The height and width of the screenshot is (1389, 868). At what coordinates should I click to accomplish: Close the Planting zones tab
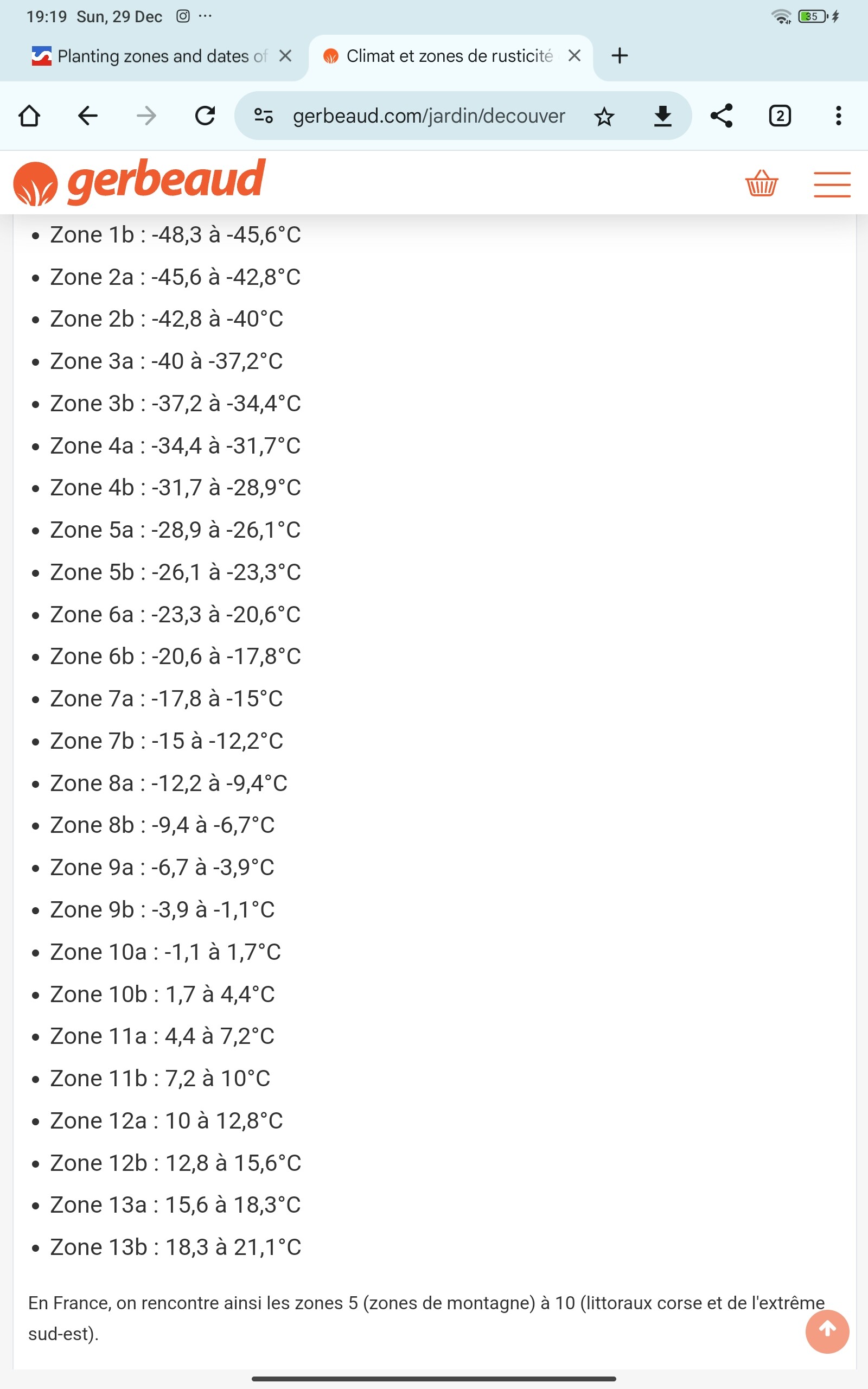click(x=285, y=56)
